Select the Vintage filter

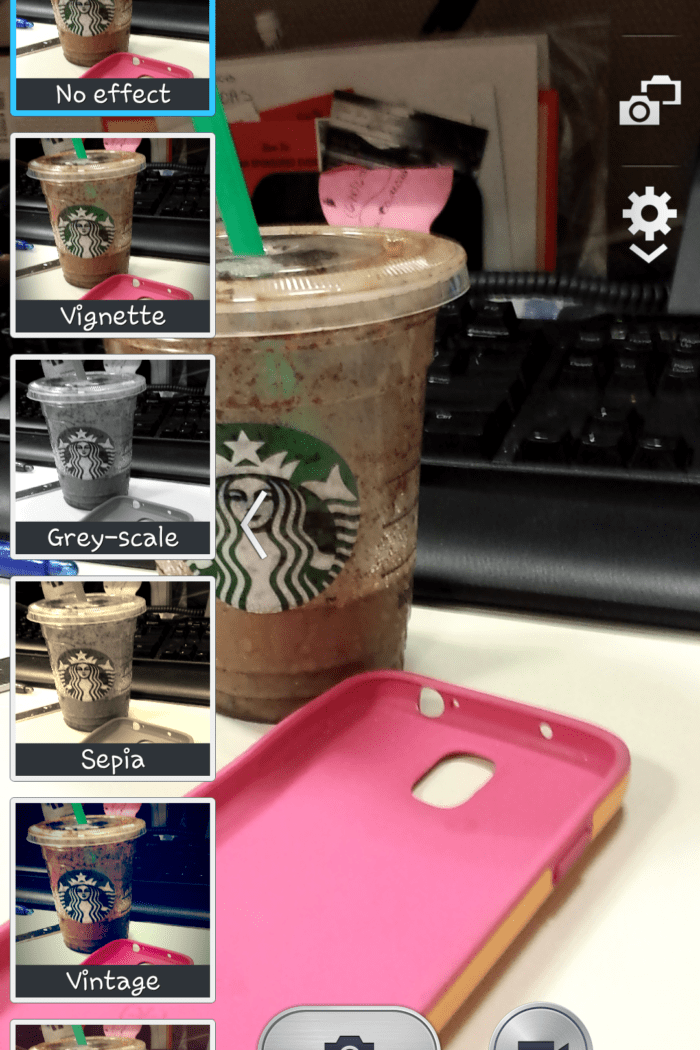(112, 900)
